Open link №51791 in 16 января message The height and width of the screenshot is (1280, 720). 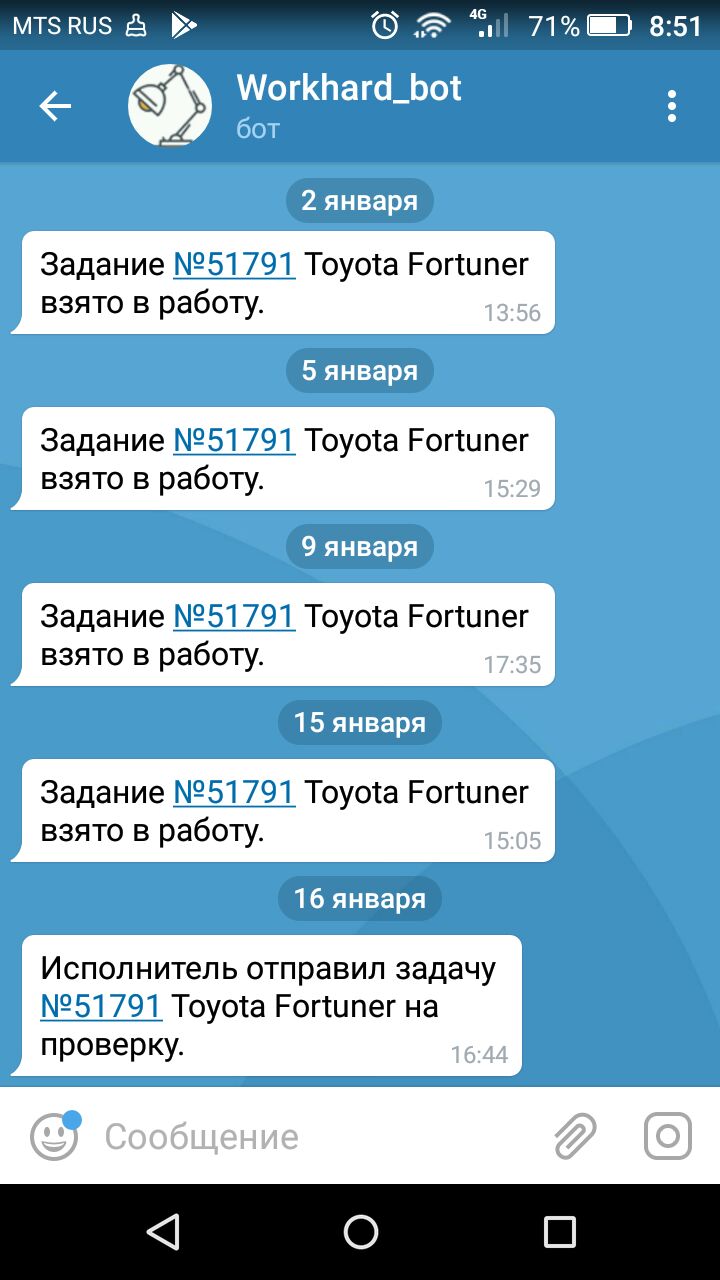tap(101, 1006)
